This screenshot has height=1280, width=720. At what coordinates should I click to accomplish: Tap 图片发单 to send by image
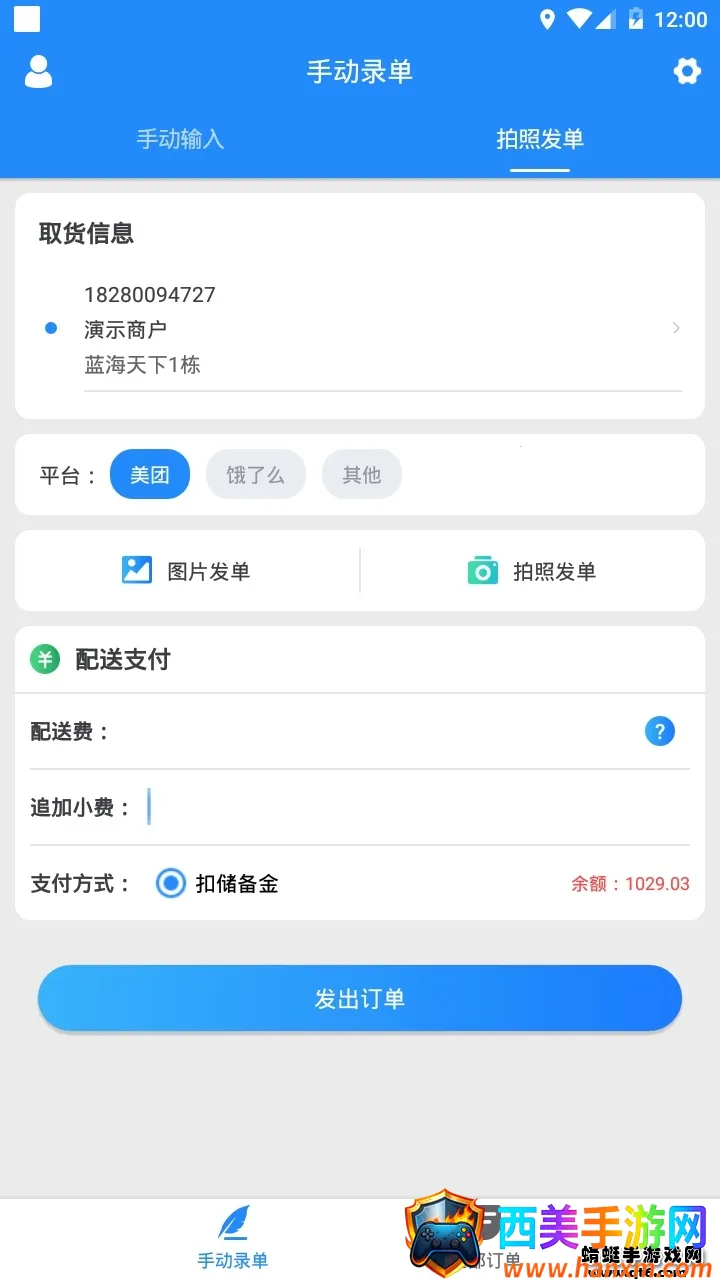pos(187,571)
